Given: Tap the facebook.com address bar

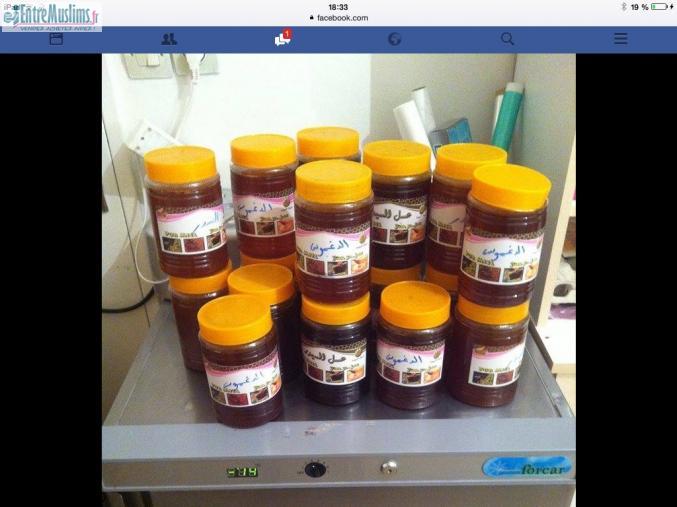Looking at the screenshot, I should click(x=338, y=18).
